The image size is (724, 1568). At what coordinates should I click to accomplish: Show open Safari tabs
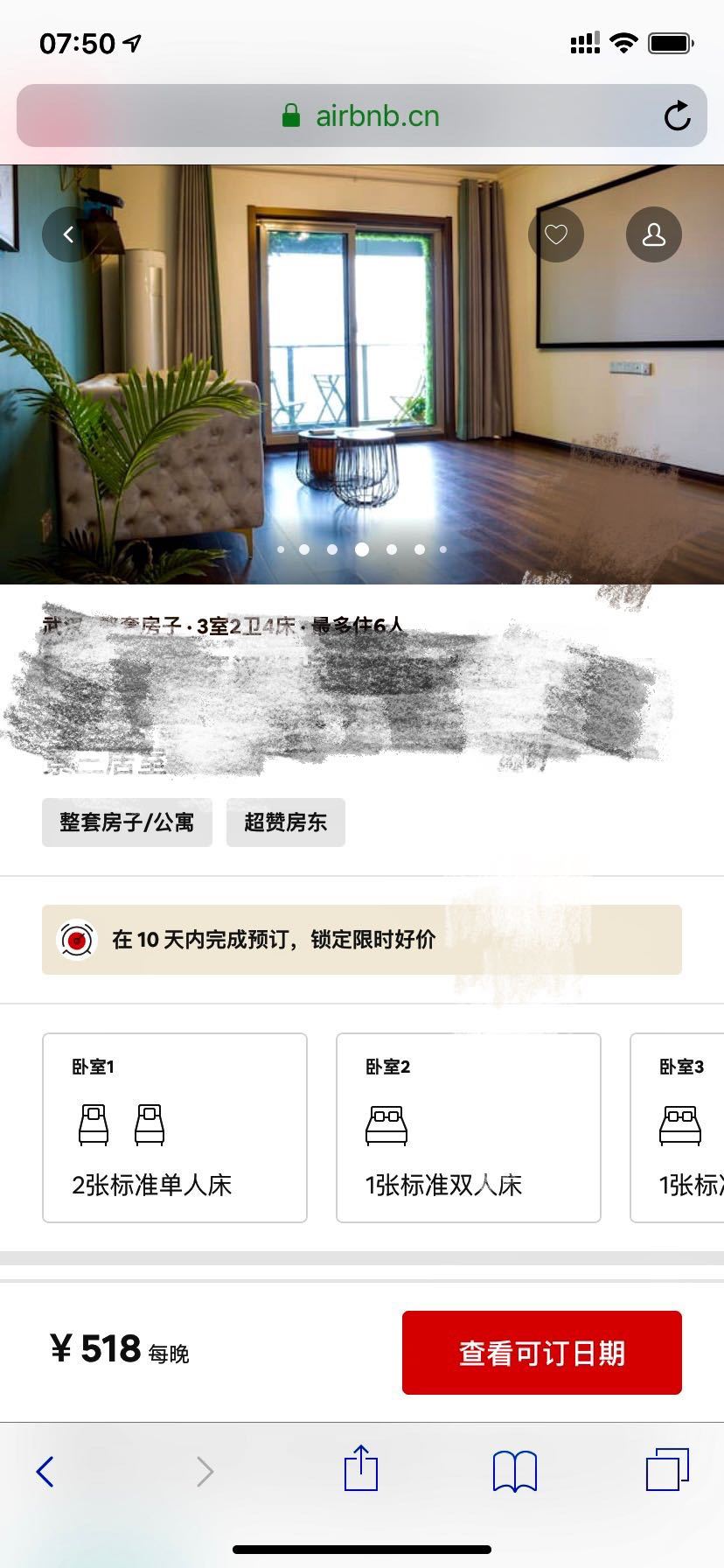tap(667, 1470)
